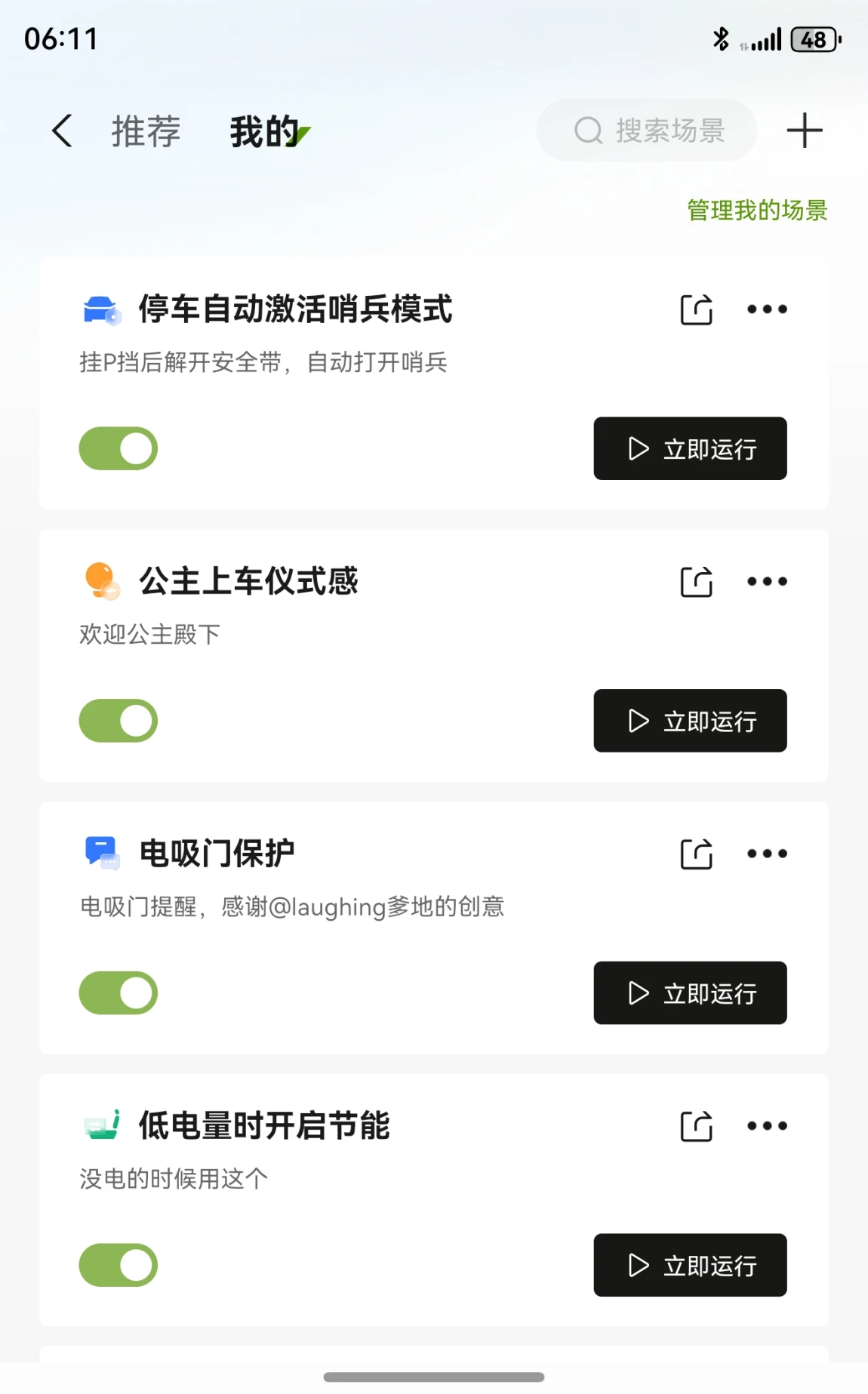Switch to the 推荐 tab
Image resolution: width=868 pixels, height=1394 pixels.
click(146, 131)
